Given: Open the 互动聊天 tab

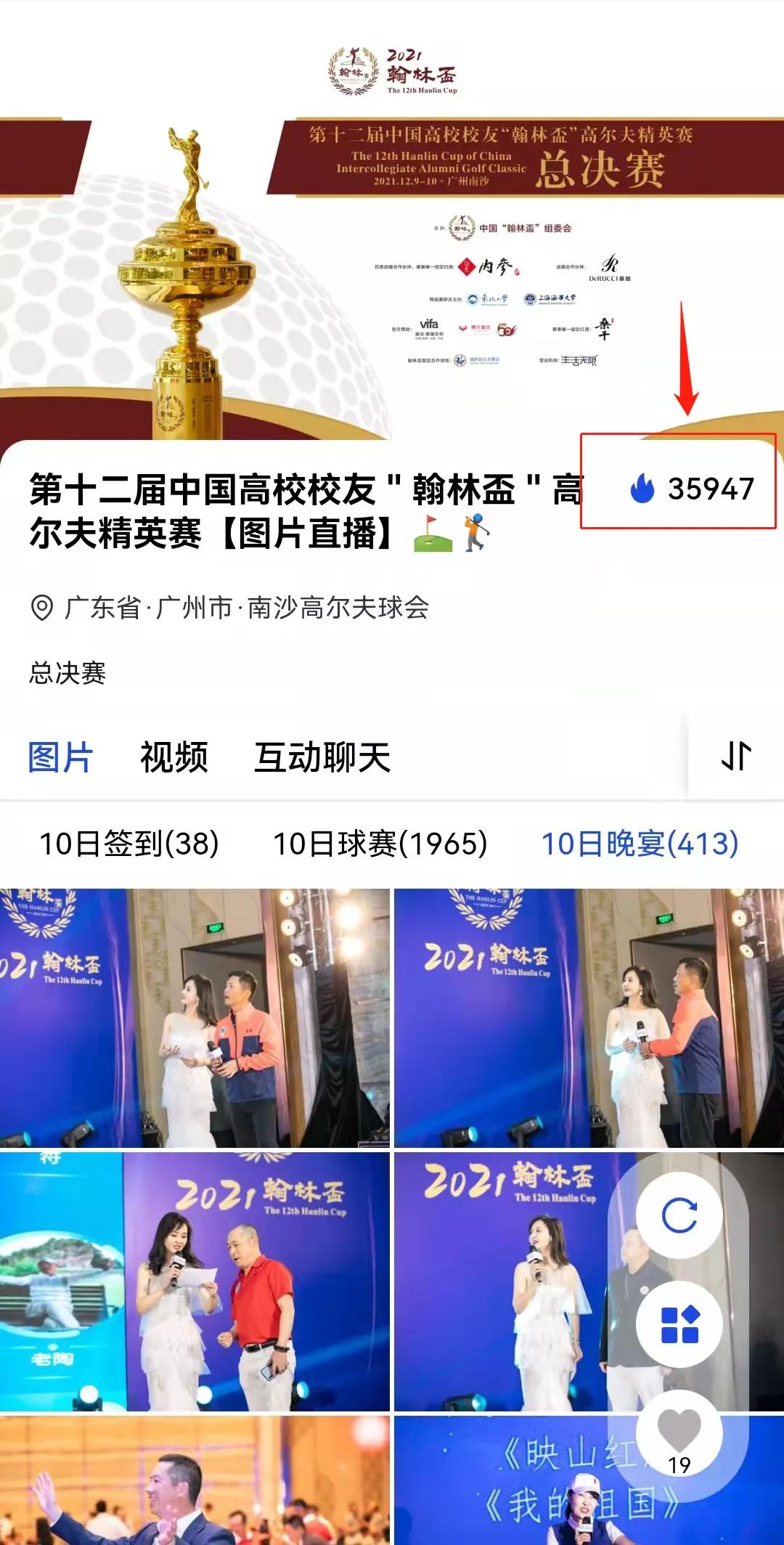Looking at the screenshot, I should pos(322,757).
